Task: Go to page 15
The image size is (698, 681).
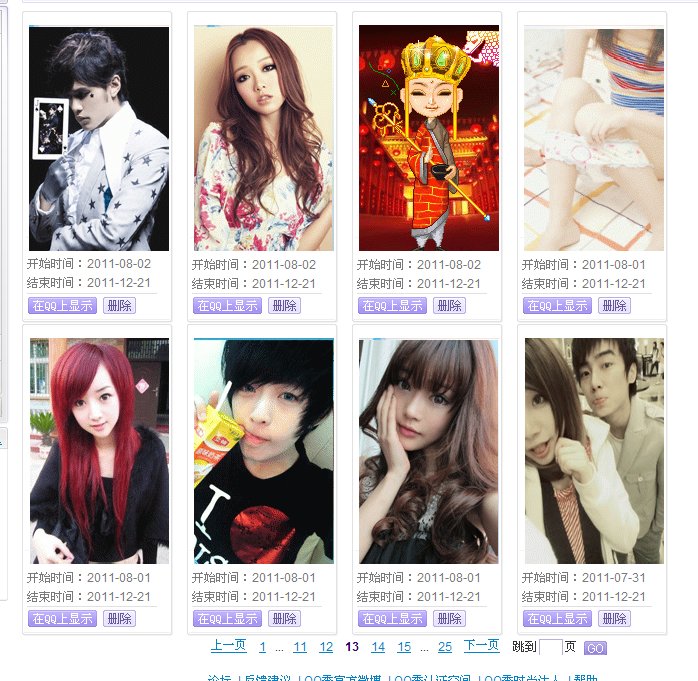Action: tap(404, 648)
